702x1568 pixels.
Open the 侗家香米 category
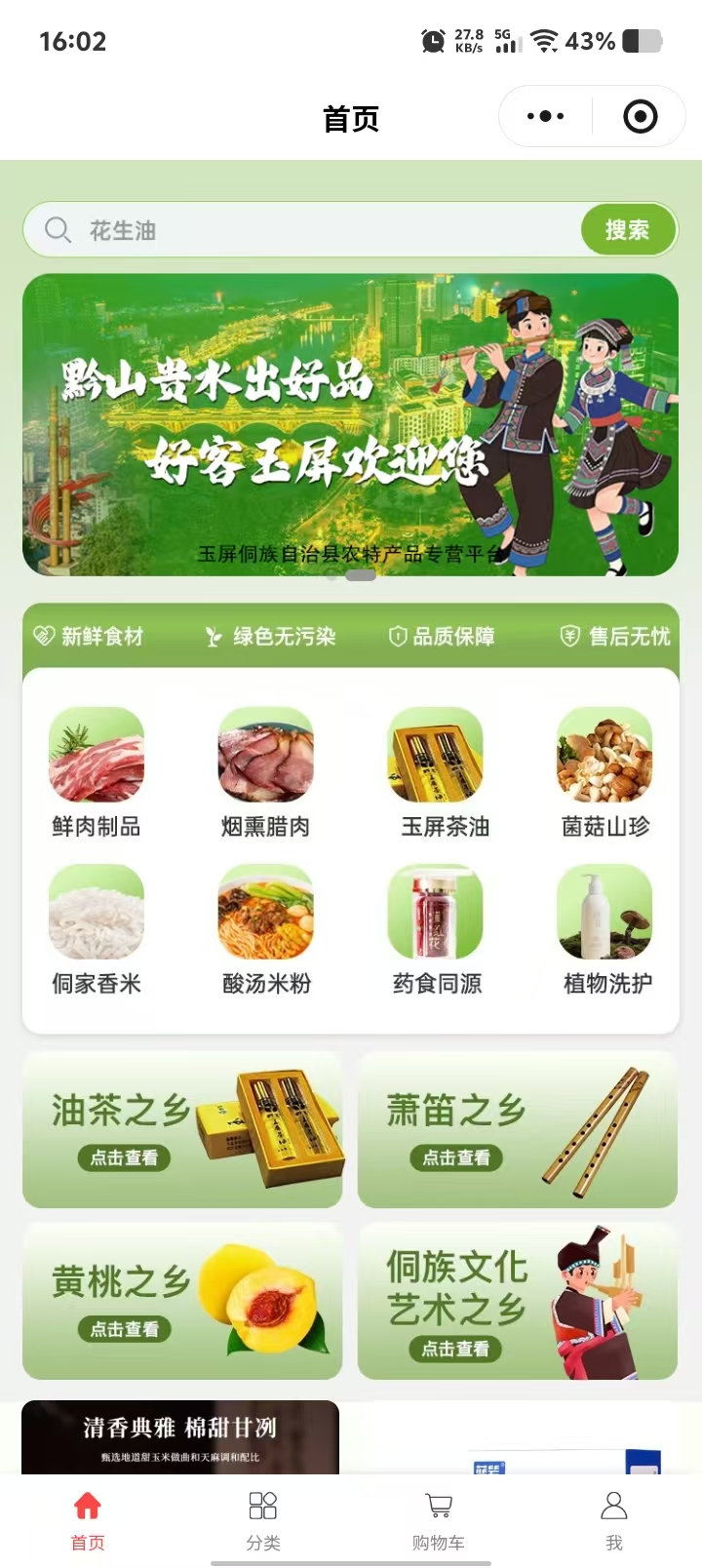pyautogui.click(x=97, y=929)
